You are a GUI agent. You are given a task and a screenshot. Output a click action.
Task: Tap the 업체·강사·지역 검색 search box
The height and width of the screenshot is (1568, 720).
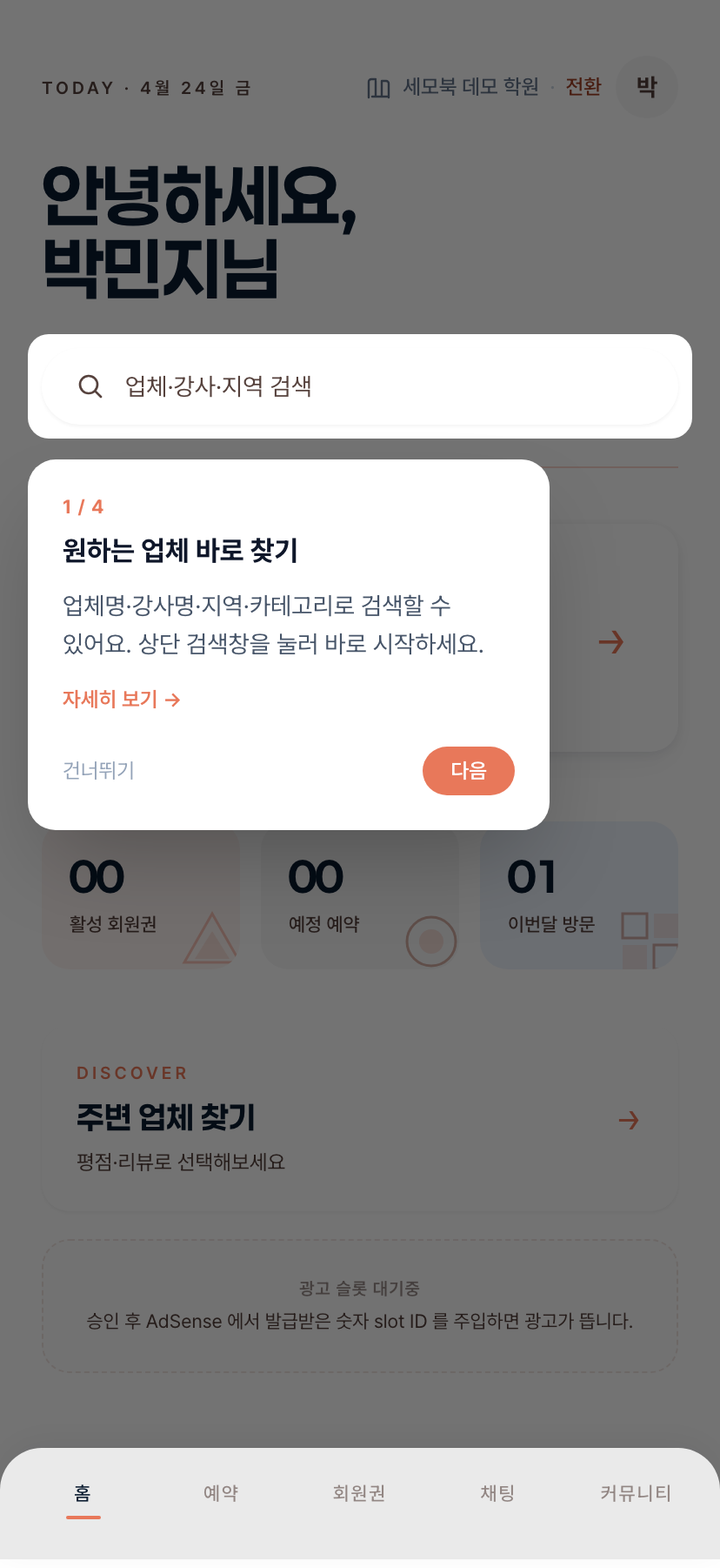coord(359,386)
